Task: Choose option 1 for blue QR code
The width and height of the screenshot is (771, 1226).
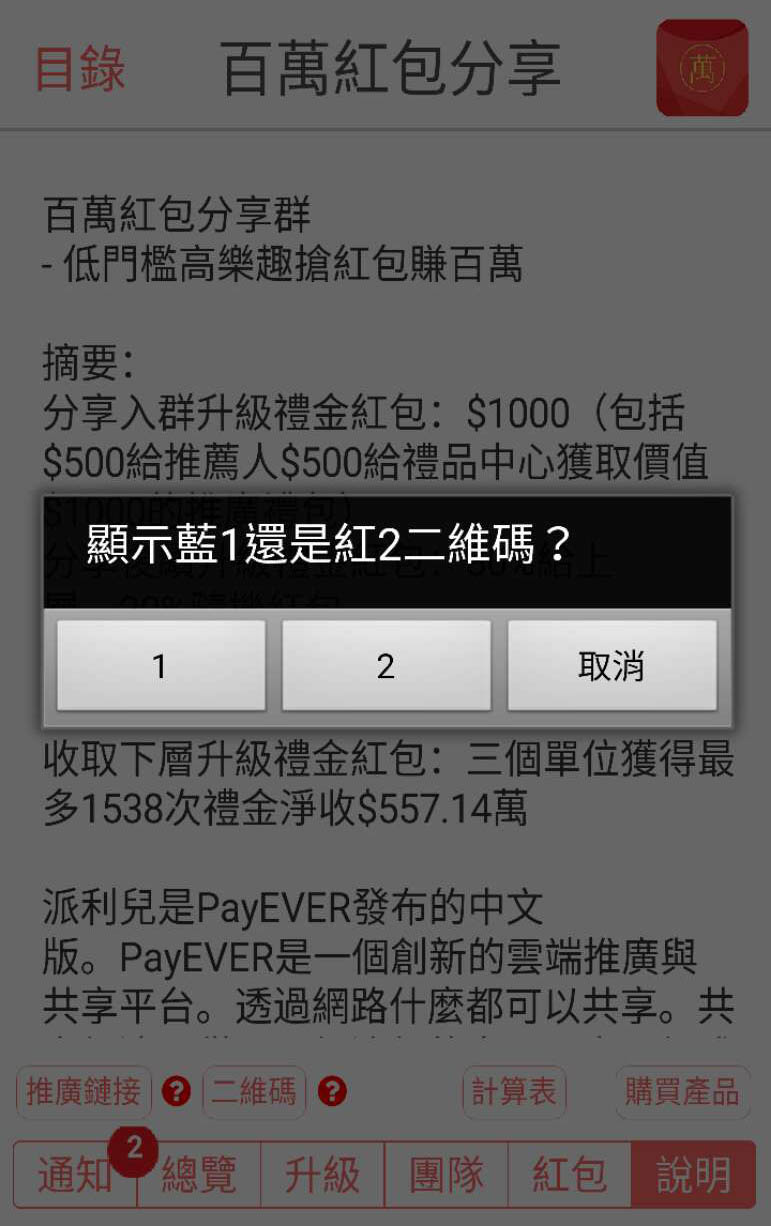Action: [161, 665]
